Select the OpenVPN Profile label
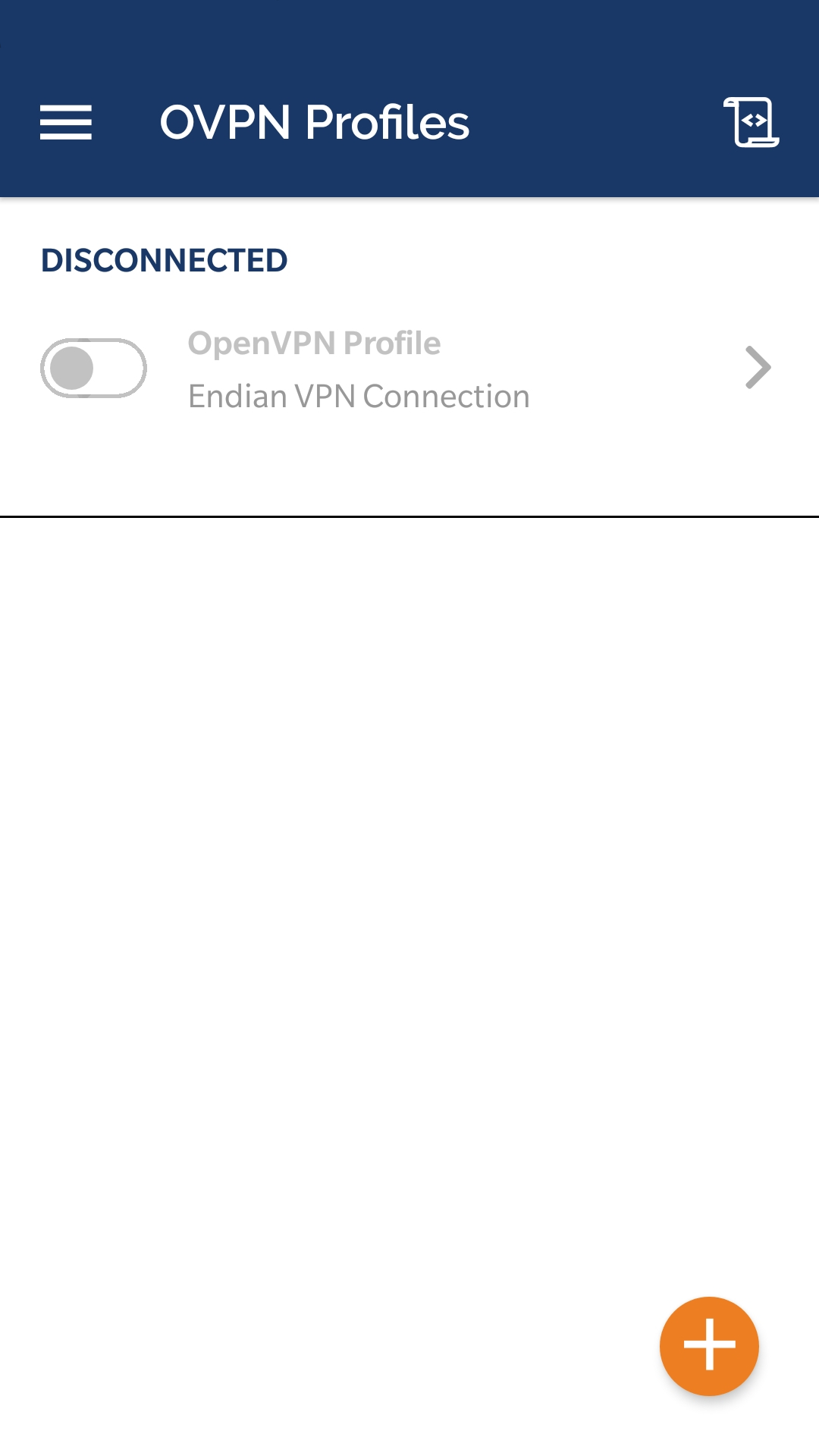819x1456 pixels. click(315, 342)
